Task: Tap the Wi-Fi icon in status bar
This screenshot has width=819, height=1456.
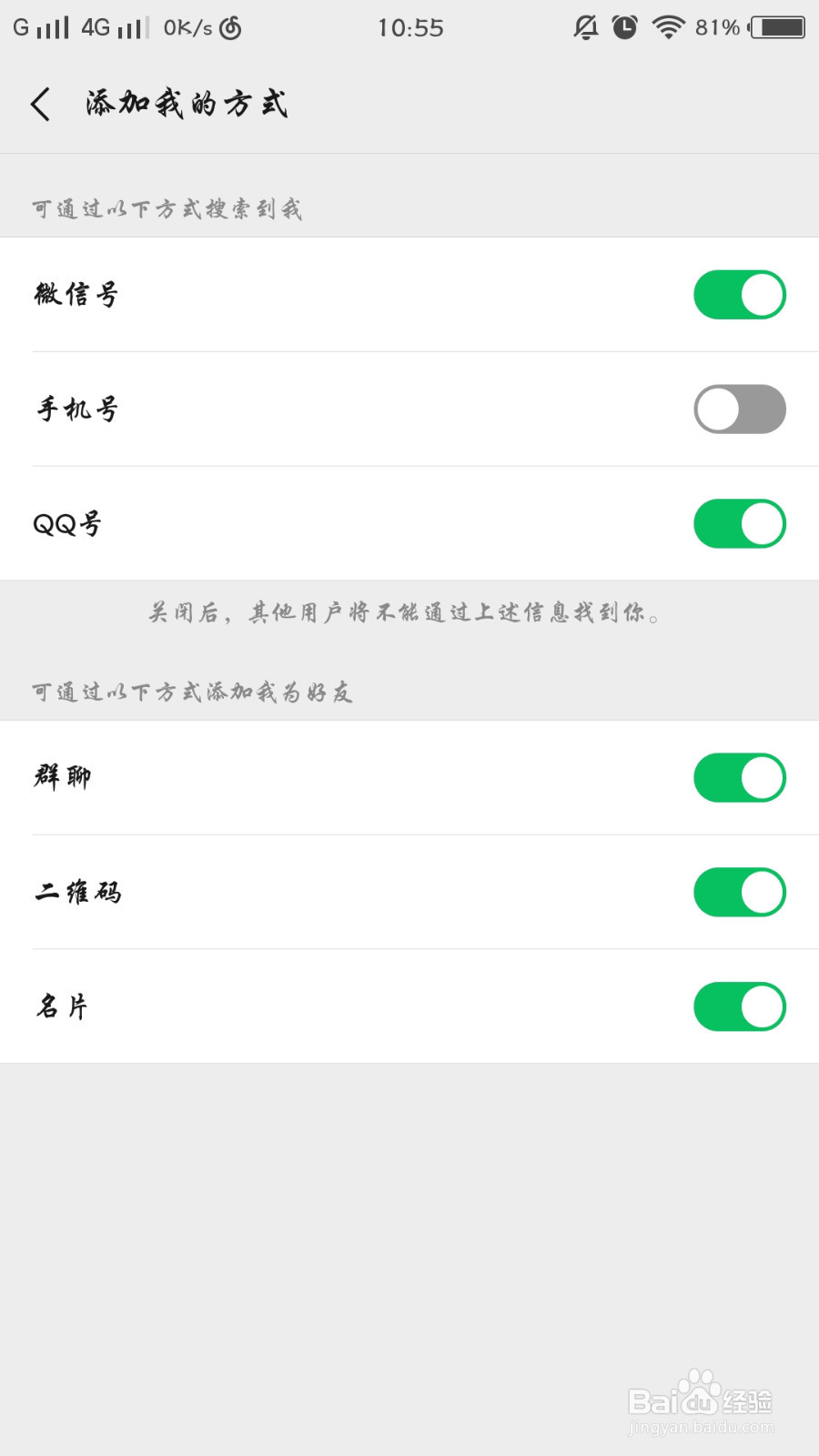Action: point(668,27)
